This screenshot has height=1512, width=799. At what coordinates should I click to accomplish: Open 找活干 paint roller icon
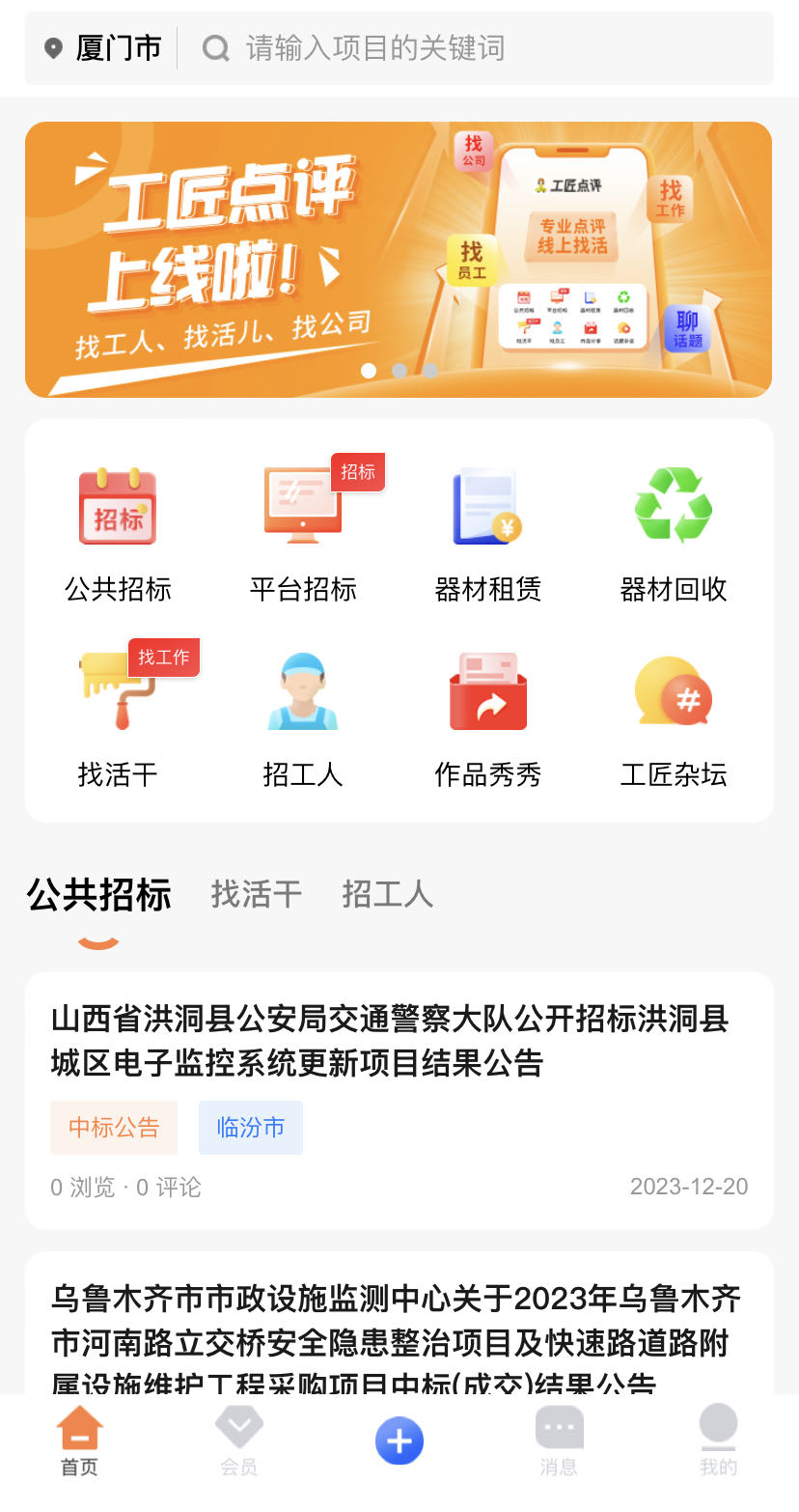(x=118, y=690)
